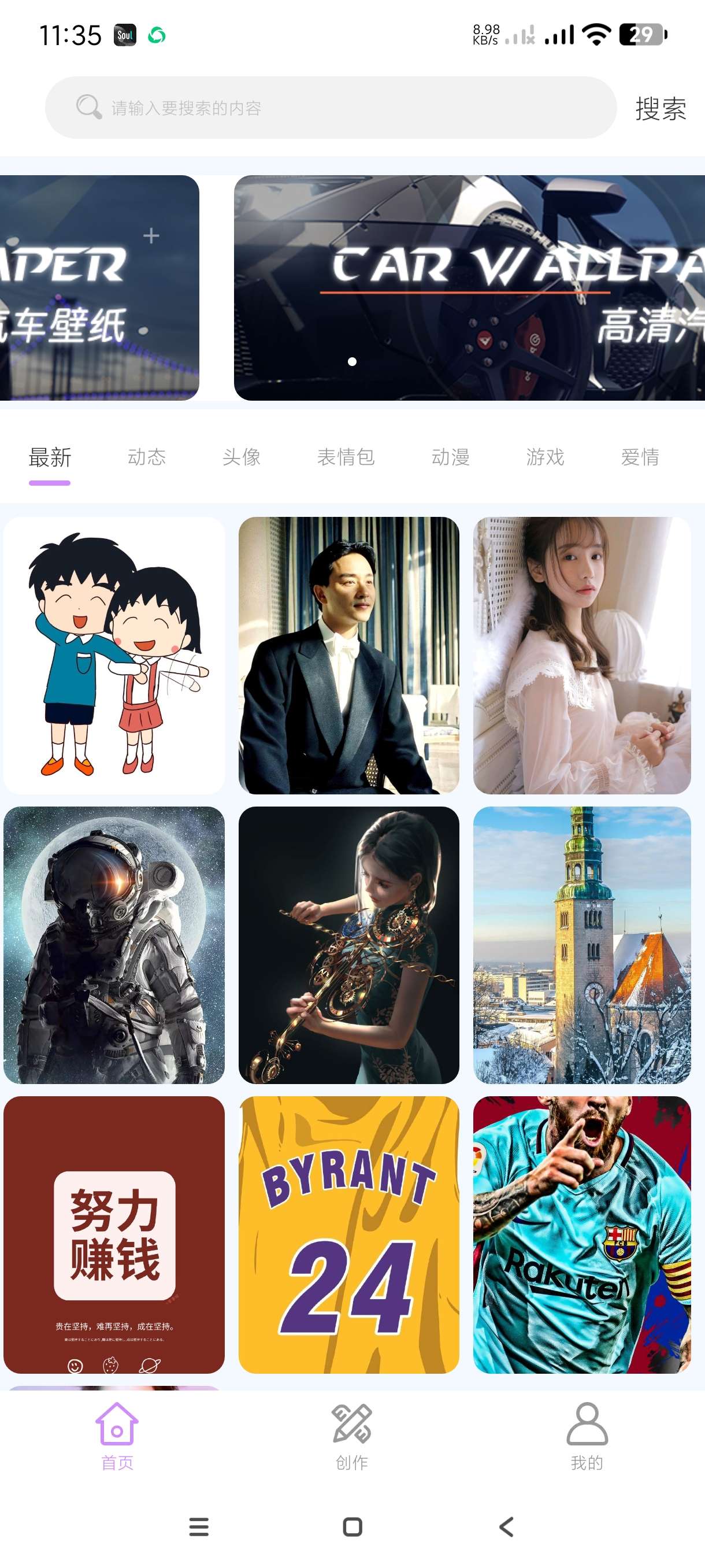Select the 爱情 tab
Viewport: 705px width, 1568px height.
pos(640,457)
